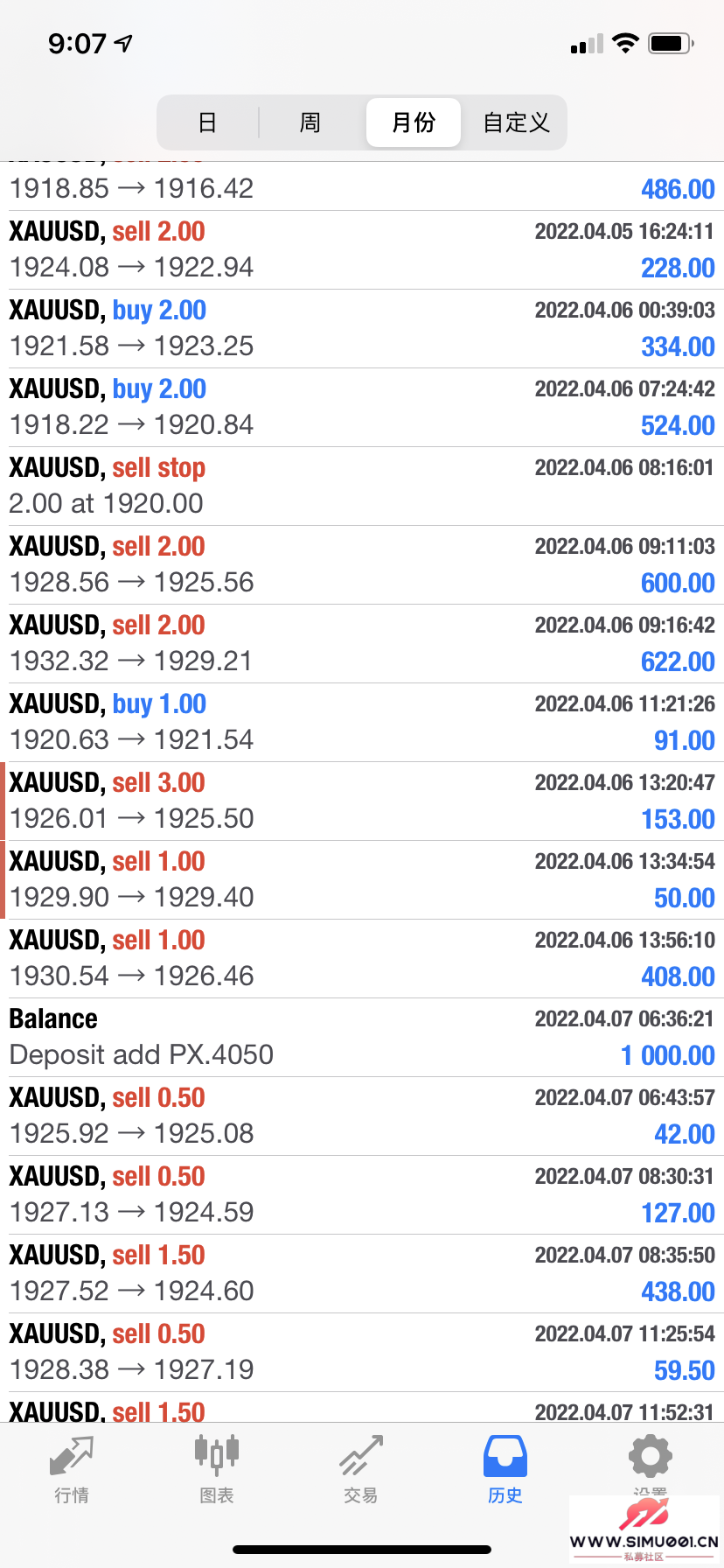Open the buy 1.00 trade at 11:21:26

pos(362,722)
